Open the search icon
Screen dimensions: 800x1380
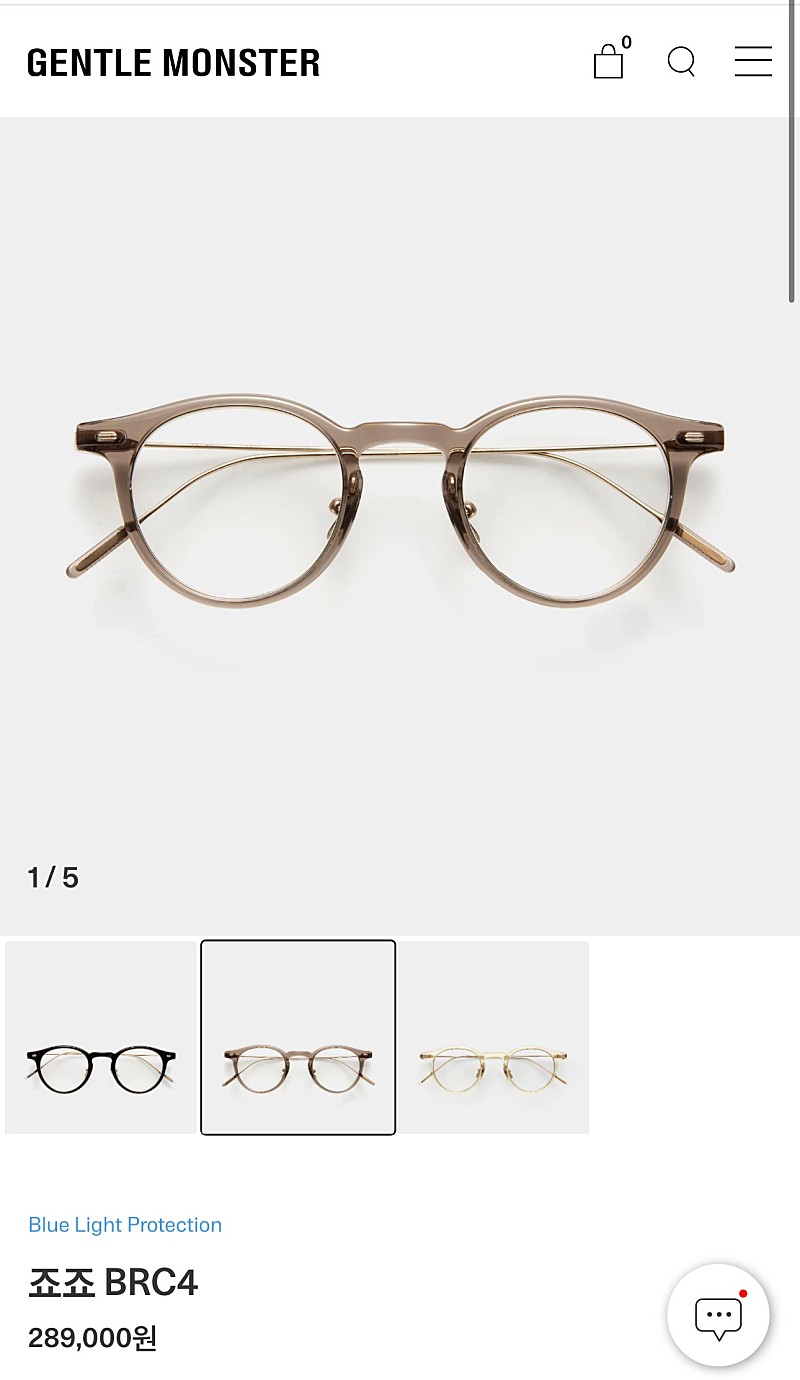[681, 62]
